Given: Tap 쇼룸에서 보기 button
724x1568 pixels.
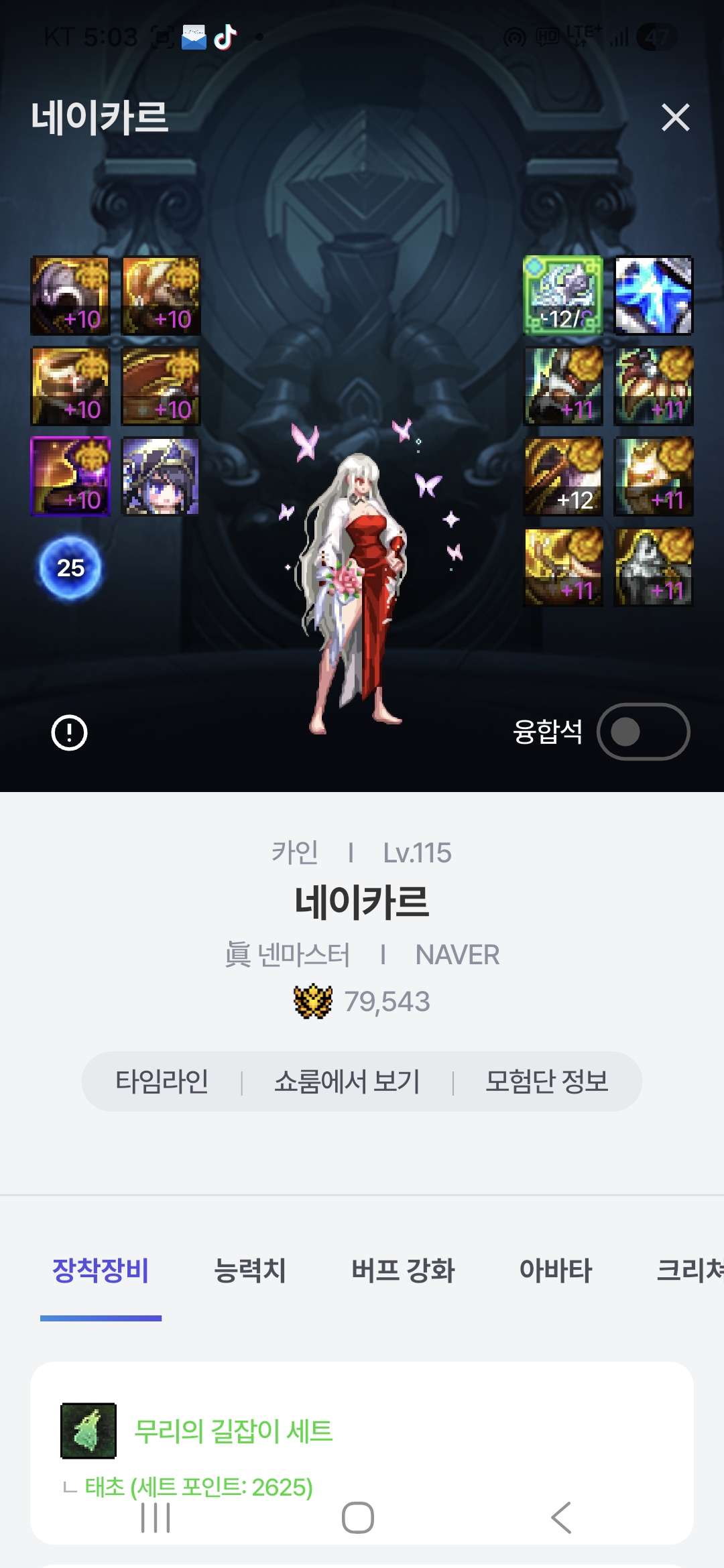Looking at the screenshot, I should (347, 1082).
